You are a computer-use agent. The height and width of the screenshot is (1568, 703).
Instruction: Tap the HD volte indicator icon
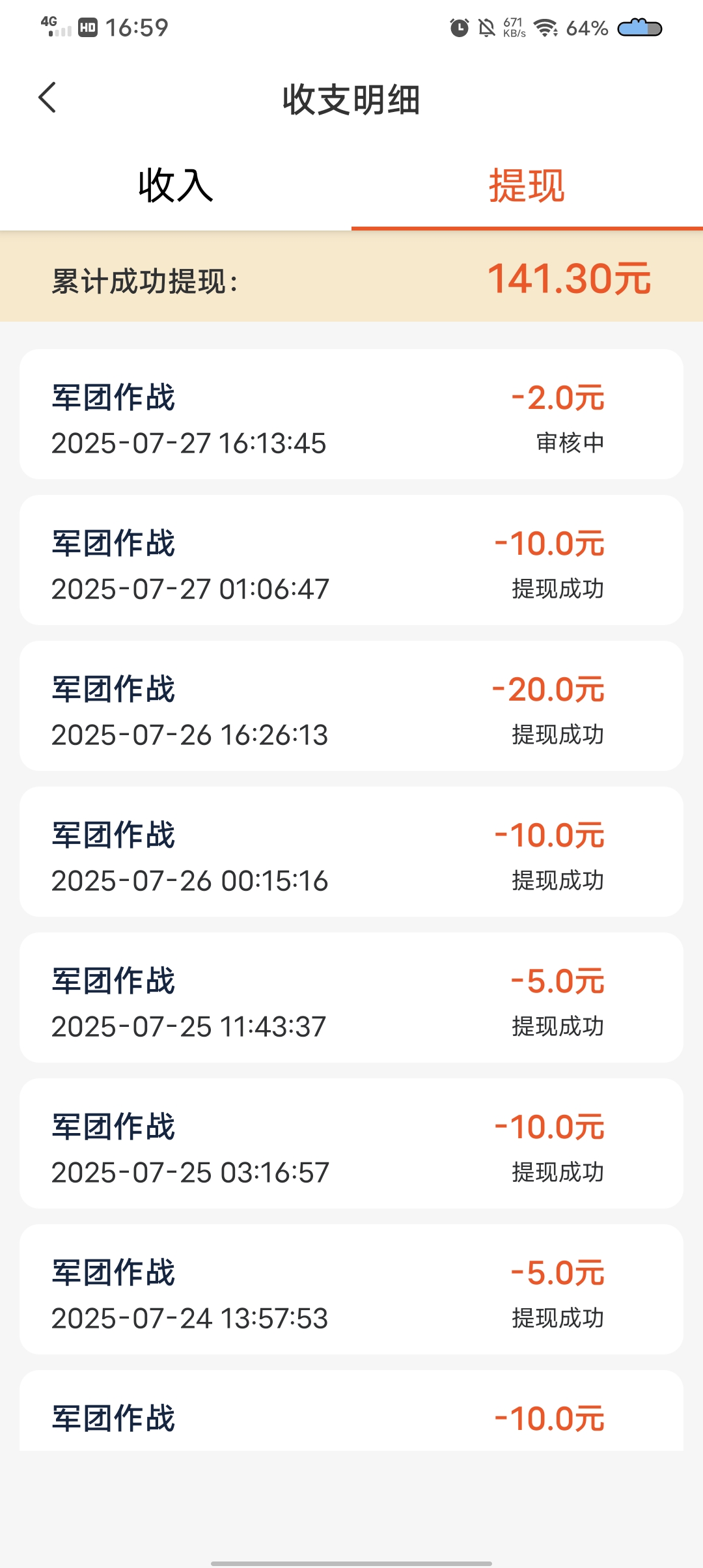pos(87,28)
